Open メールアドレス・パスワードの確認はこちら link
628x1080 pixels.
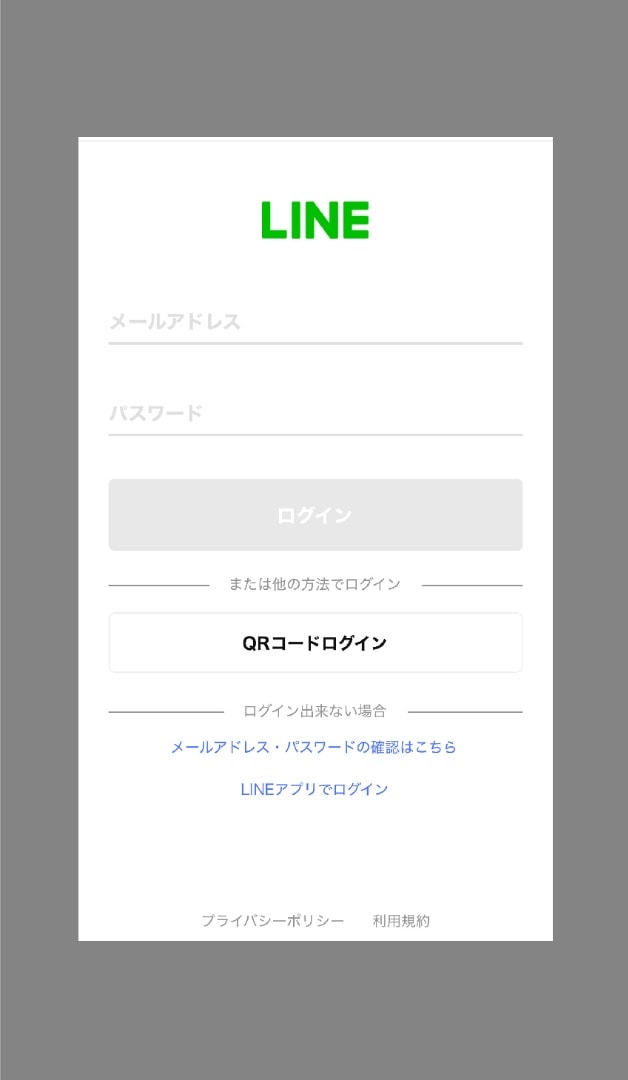click(314, 747)
